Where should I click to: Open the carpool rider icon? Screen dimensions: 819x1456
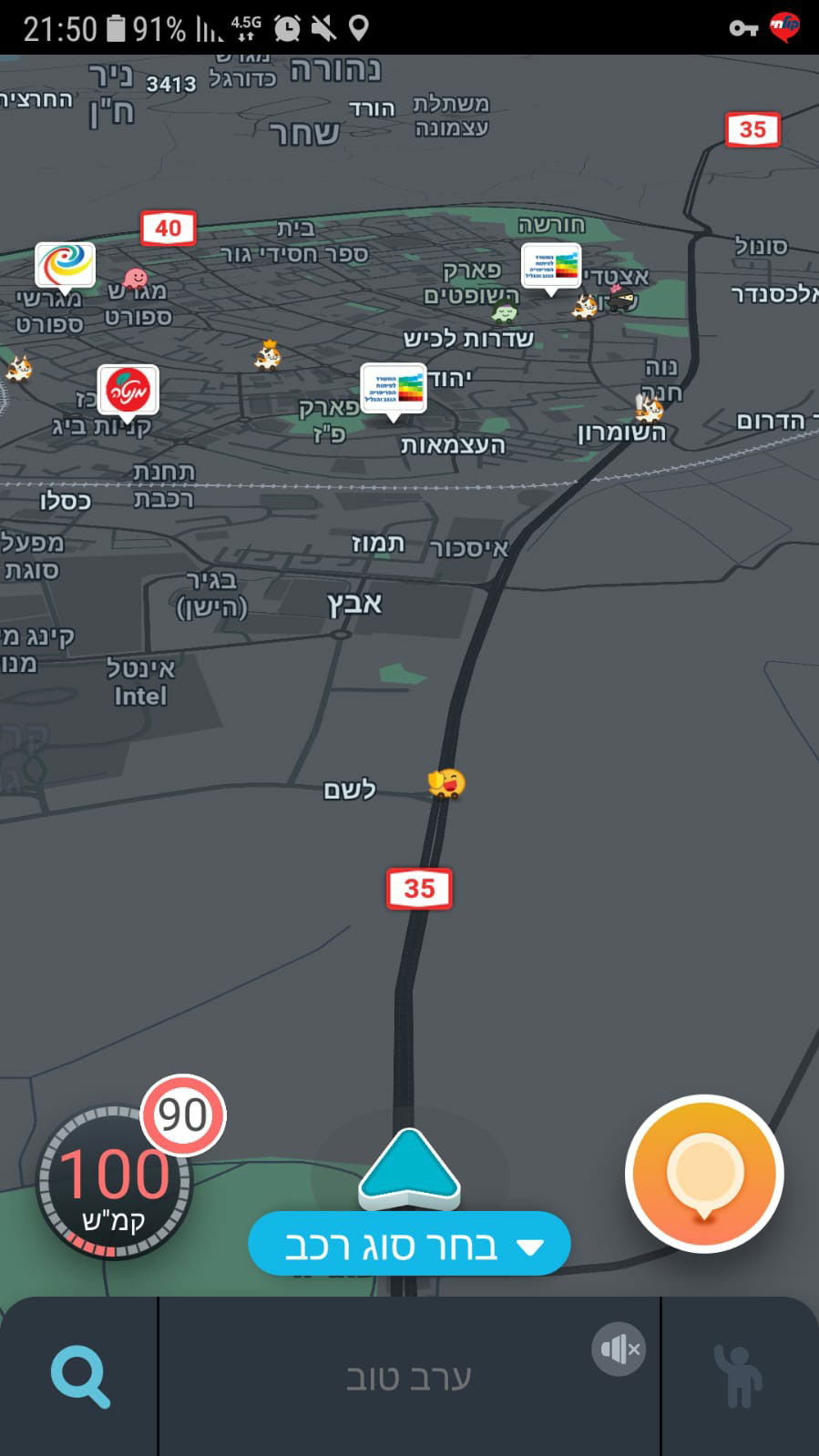741,1375
